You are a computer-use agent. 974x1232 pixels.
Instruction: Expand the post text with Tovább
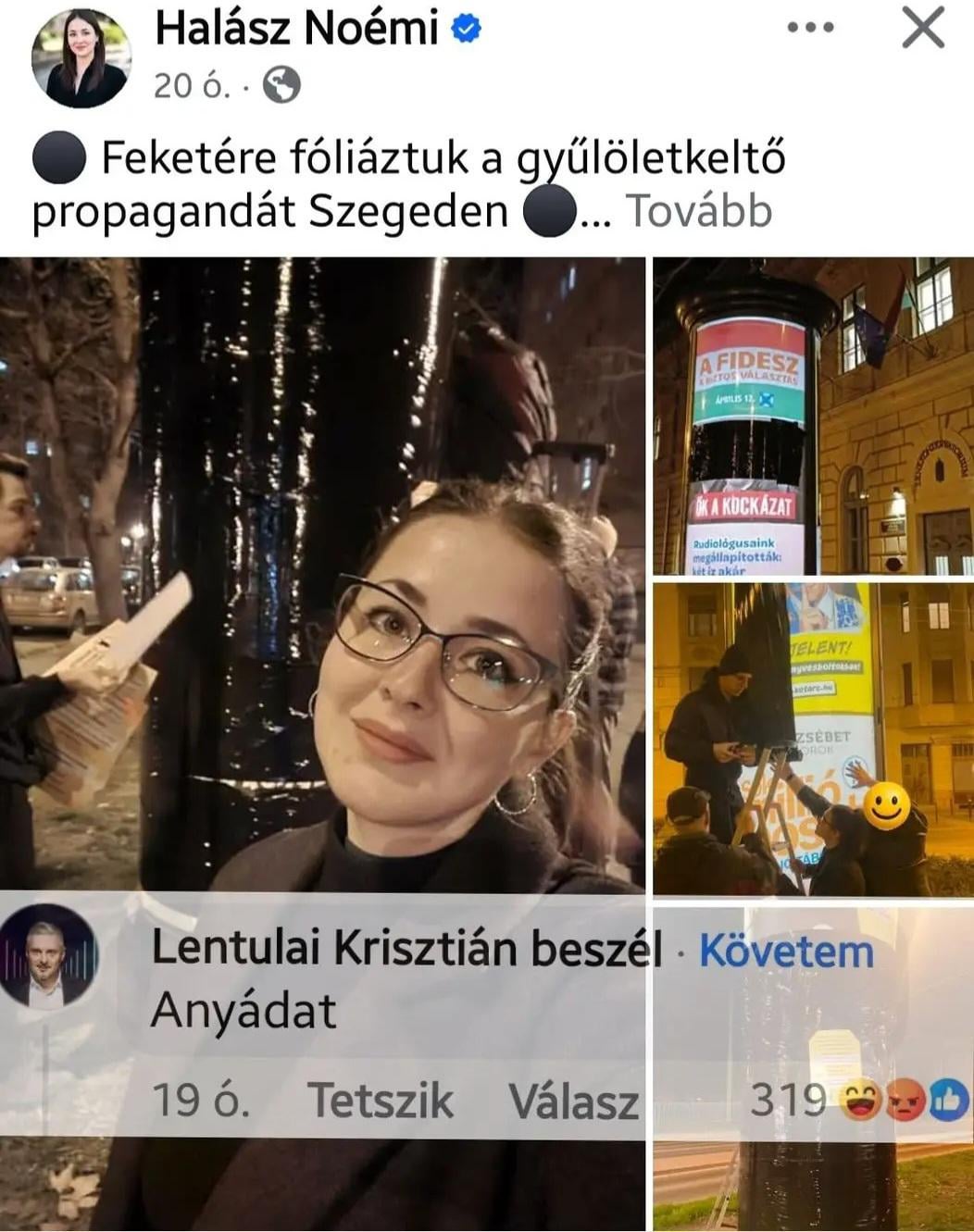[699, 211]
